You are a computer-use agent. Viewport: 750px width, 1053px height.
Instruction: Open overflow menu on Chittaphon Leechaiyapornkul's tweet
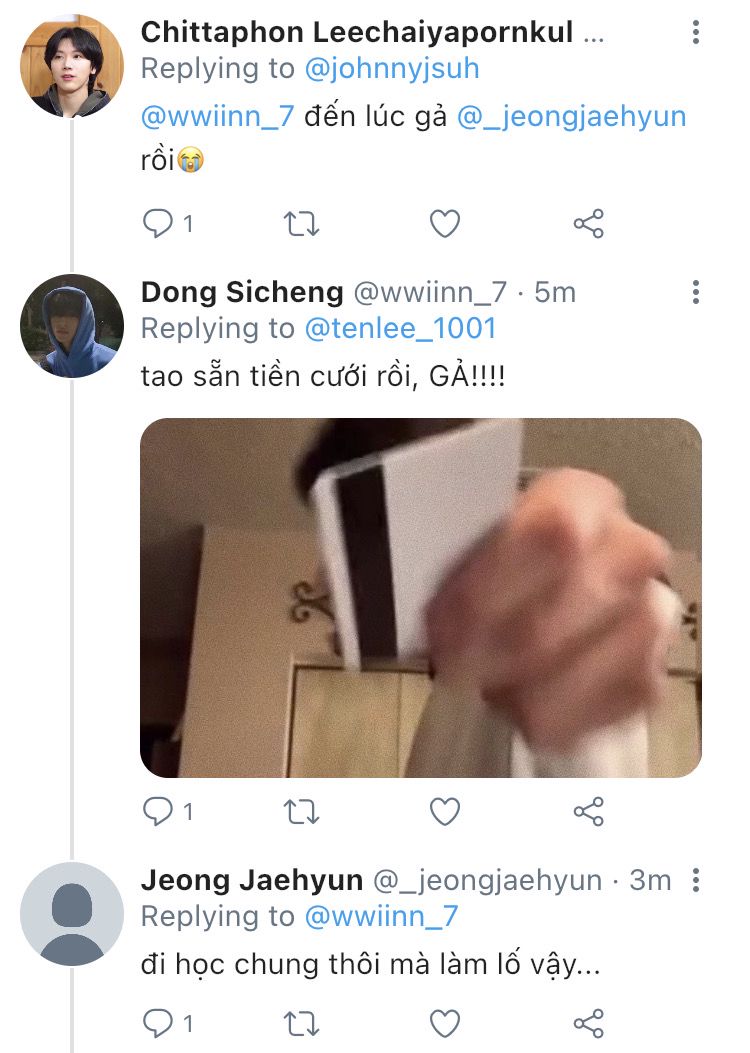coord(696,33)
